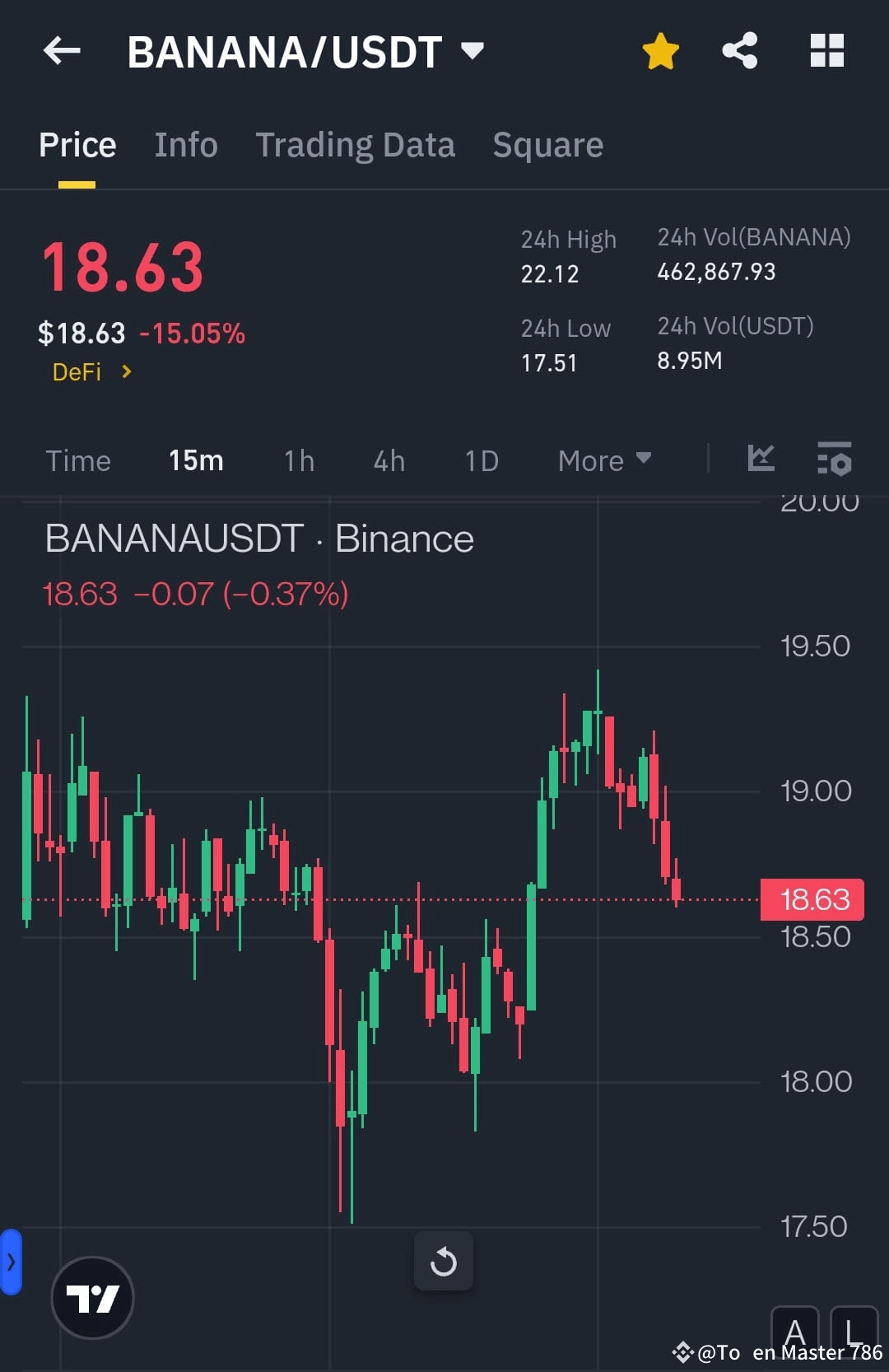Open the grid layout icon top right
The width and height of the screenshot is (889, 1372).
click(826, 50)
